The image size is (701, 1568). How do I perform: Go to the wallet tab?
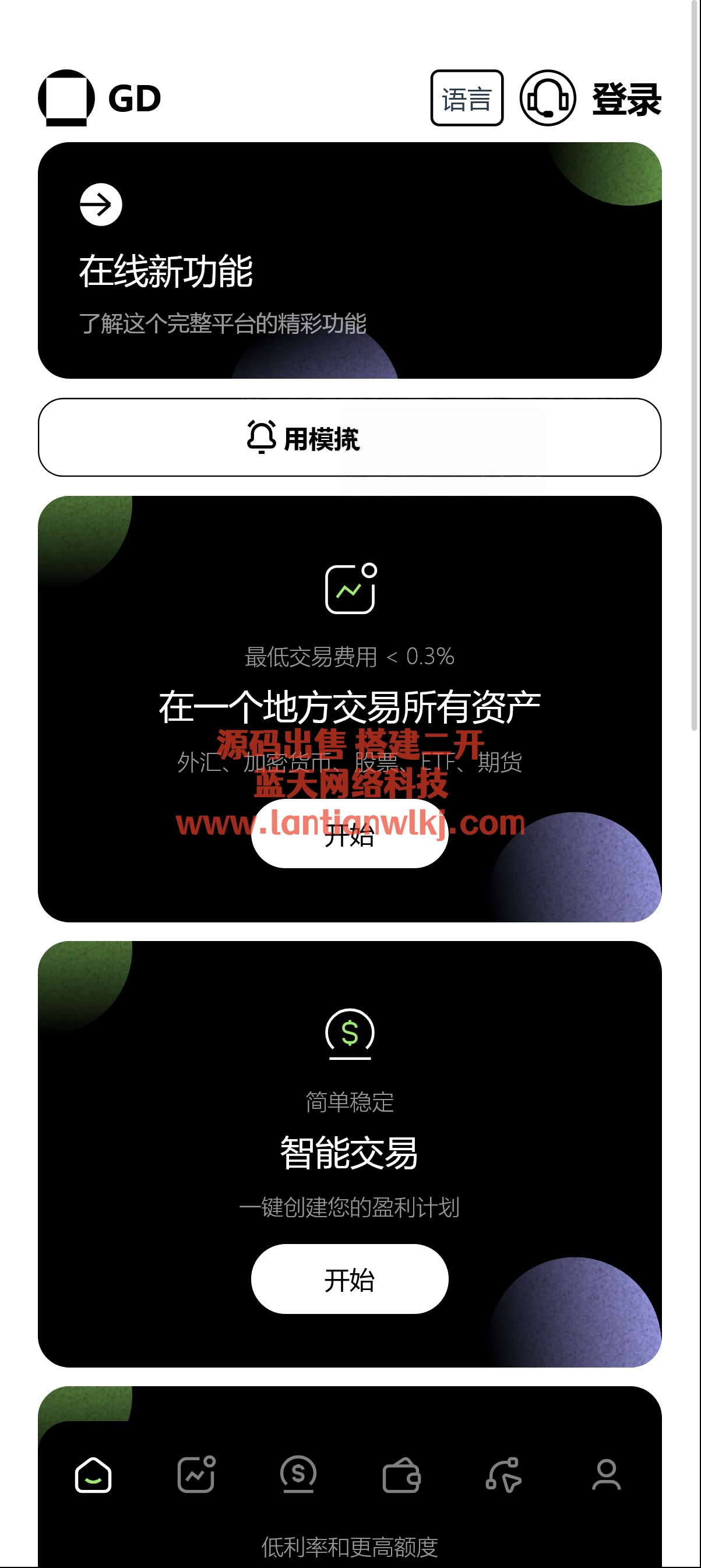tap(401, 1475)
